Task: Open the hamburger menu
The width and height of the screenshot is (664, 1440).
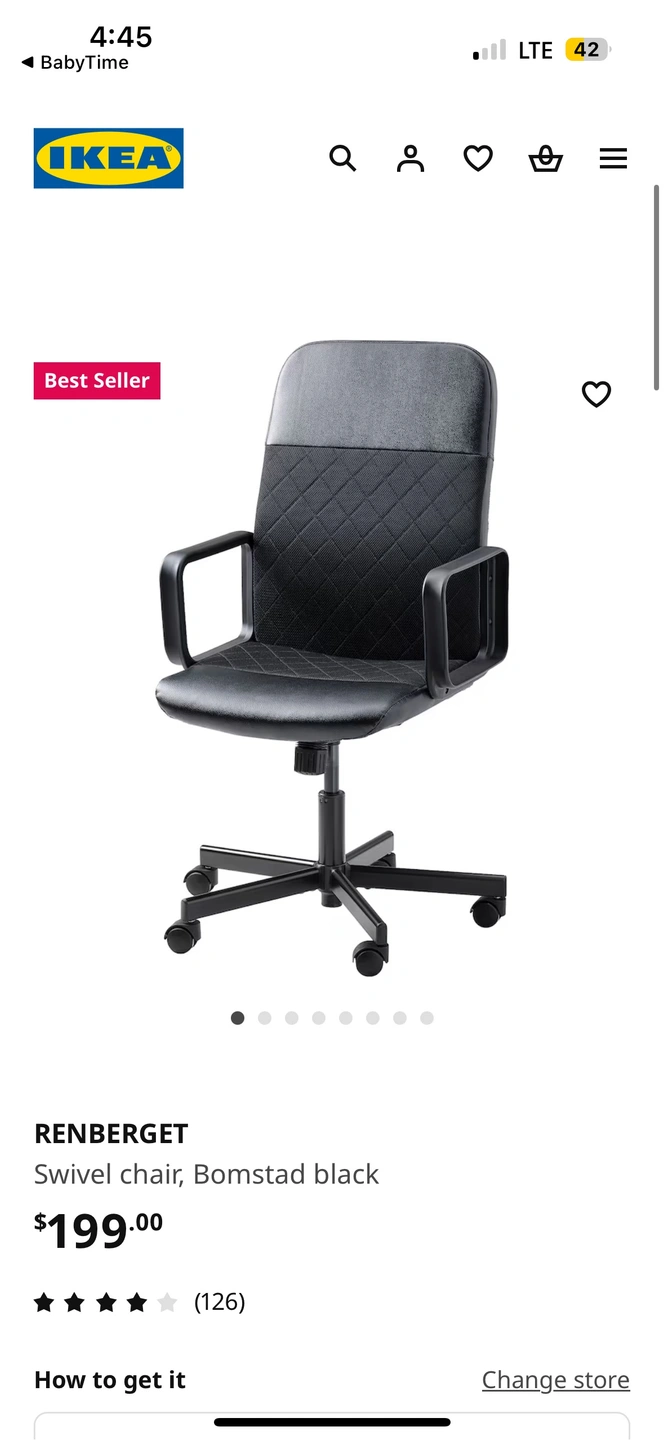Action: tap(613, 158)
